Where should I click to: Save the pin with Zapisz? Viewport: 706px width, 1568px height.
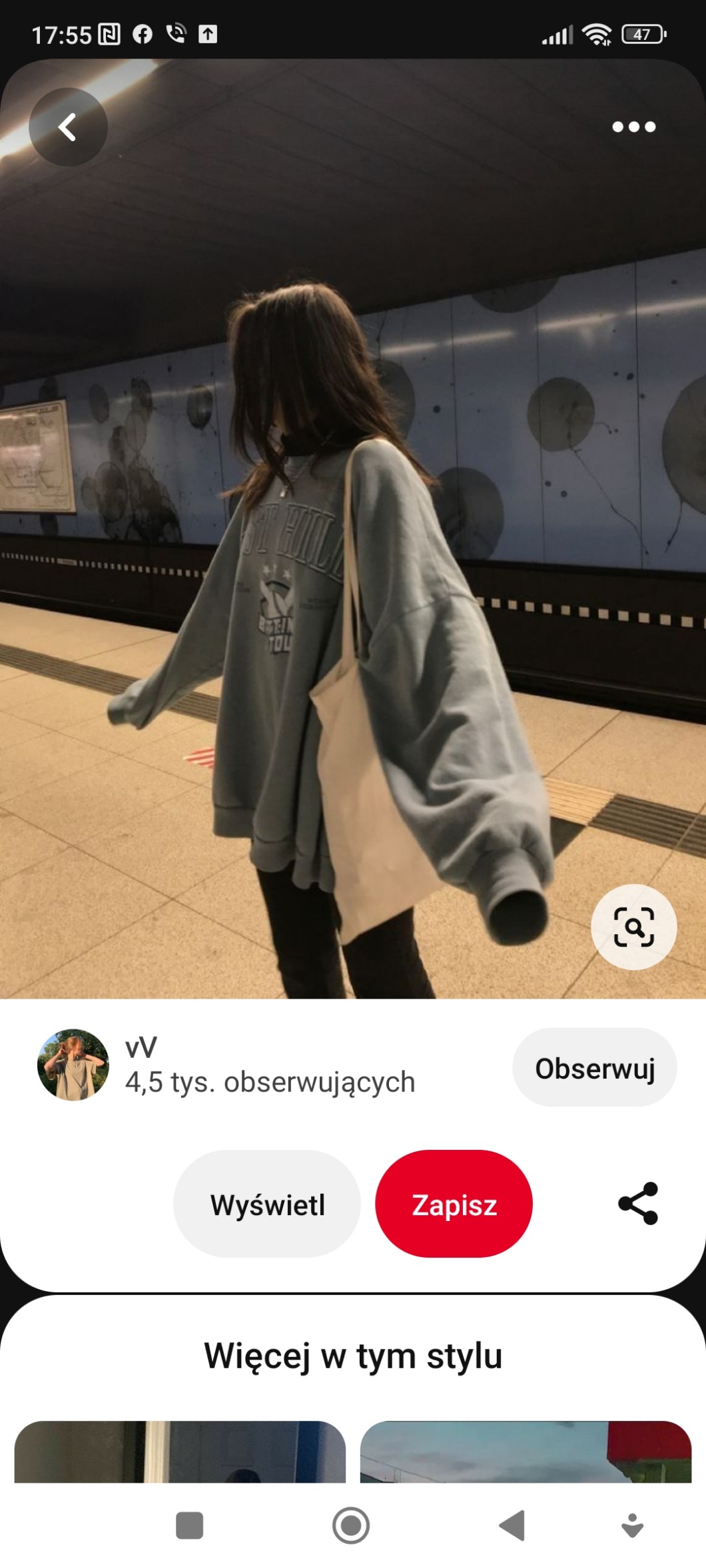pos(454,1204)
